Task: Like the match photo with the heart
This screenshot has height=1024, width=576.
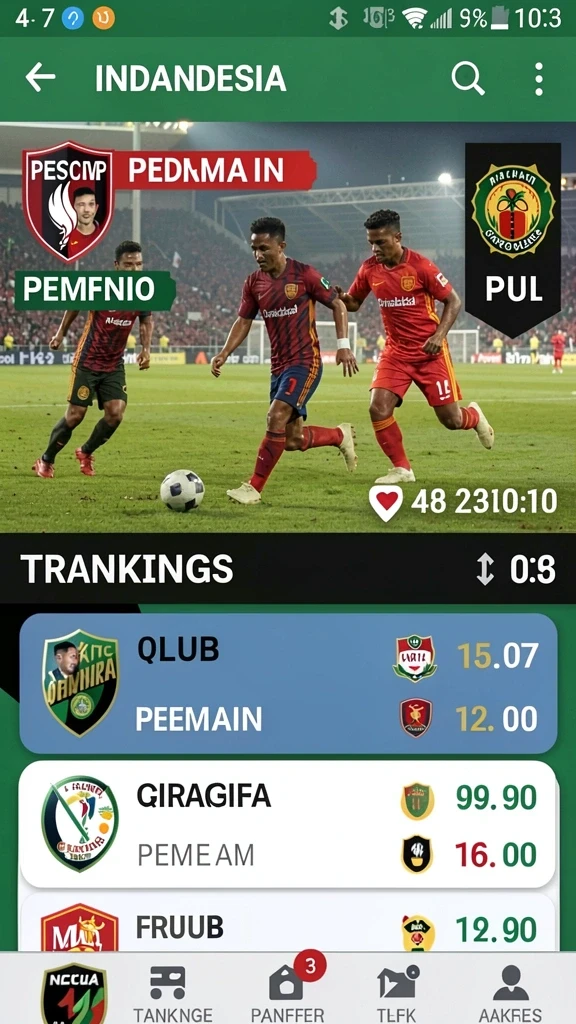Action: [385, 502]
